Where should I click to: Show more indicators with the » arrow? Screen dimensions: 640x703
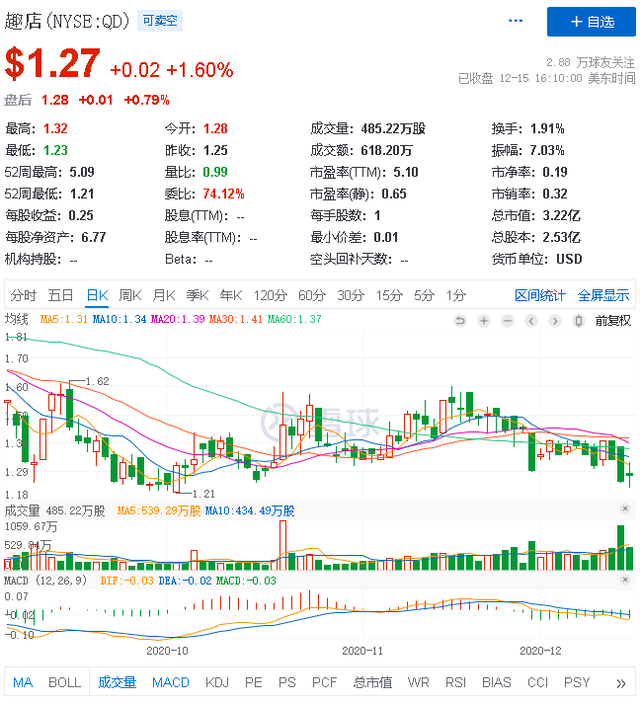pyautogui.click(x=620, y=682)
